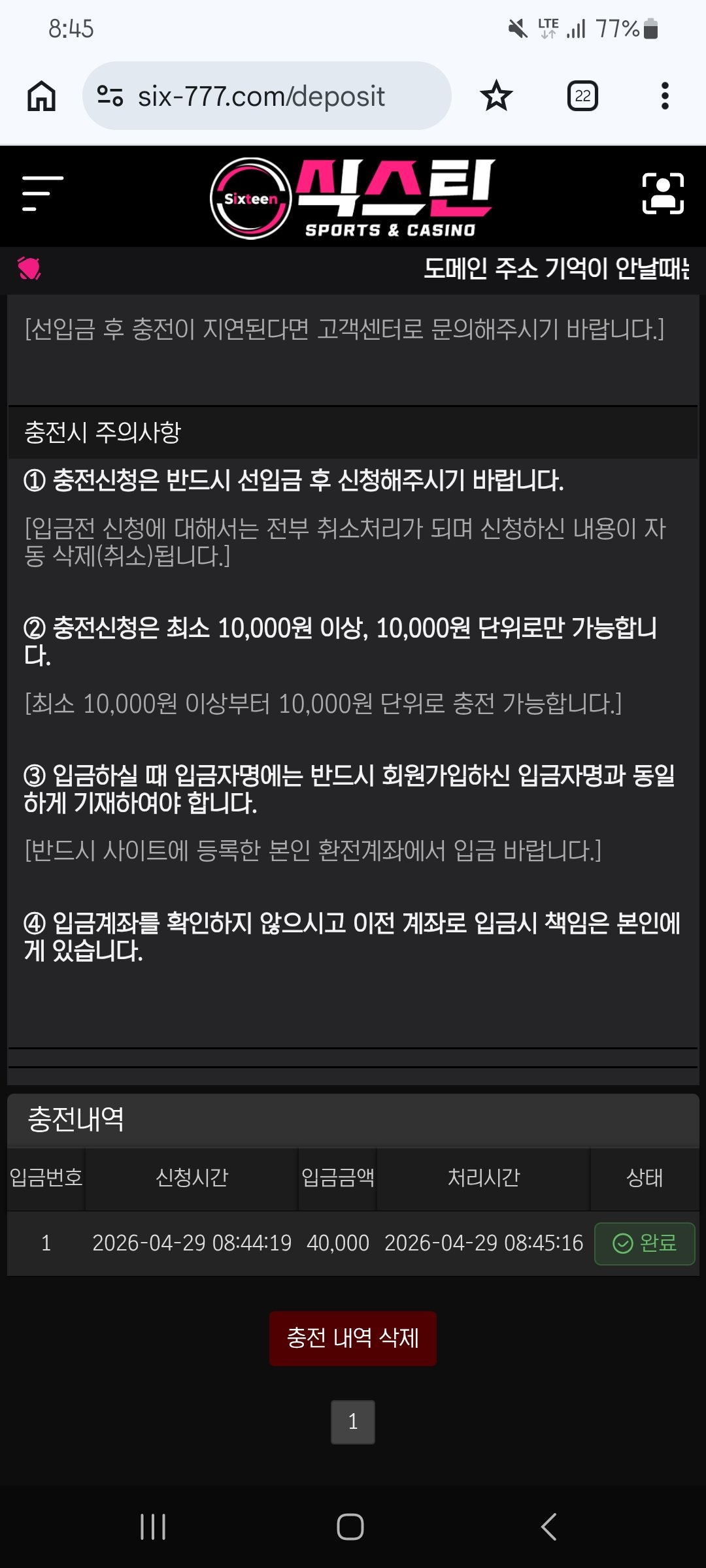The image size is (706, 1568).
Task: Delete history with 충전 내역 삭제 button
Action: click(353, 1338)
